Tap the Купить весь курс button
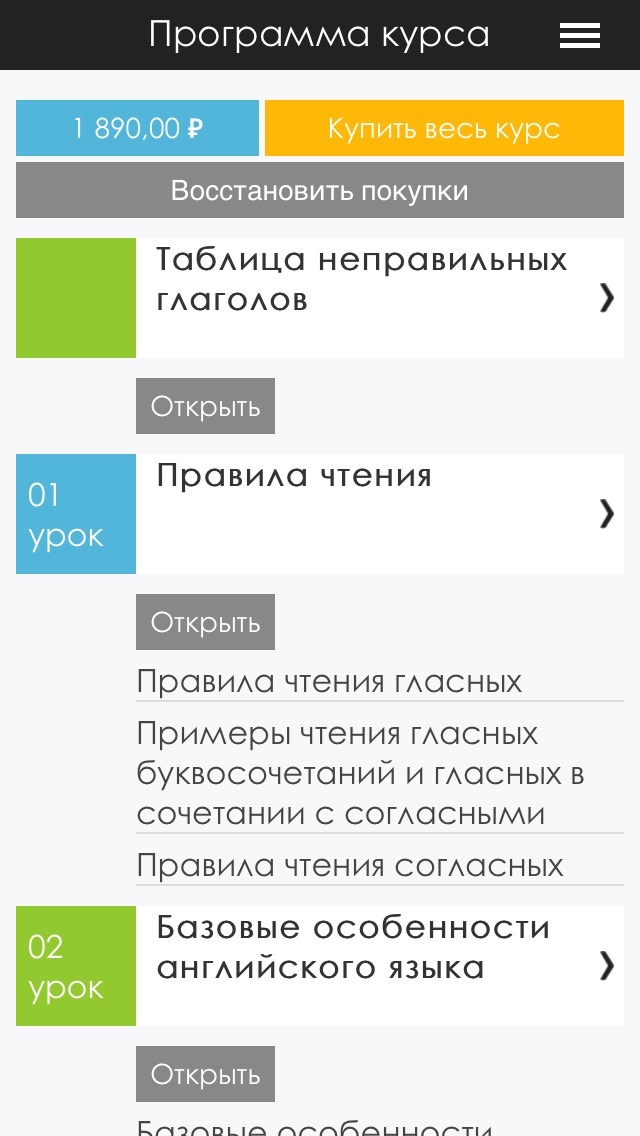 click(443, 128)
